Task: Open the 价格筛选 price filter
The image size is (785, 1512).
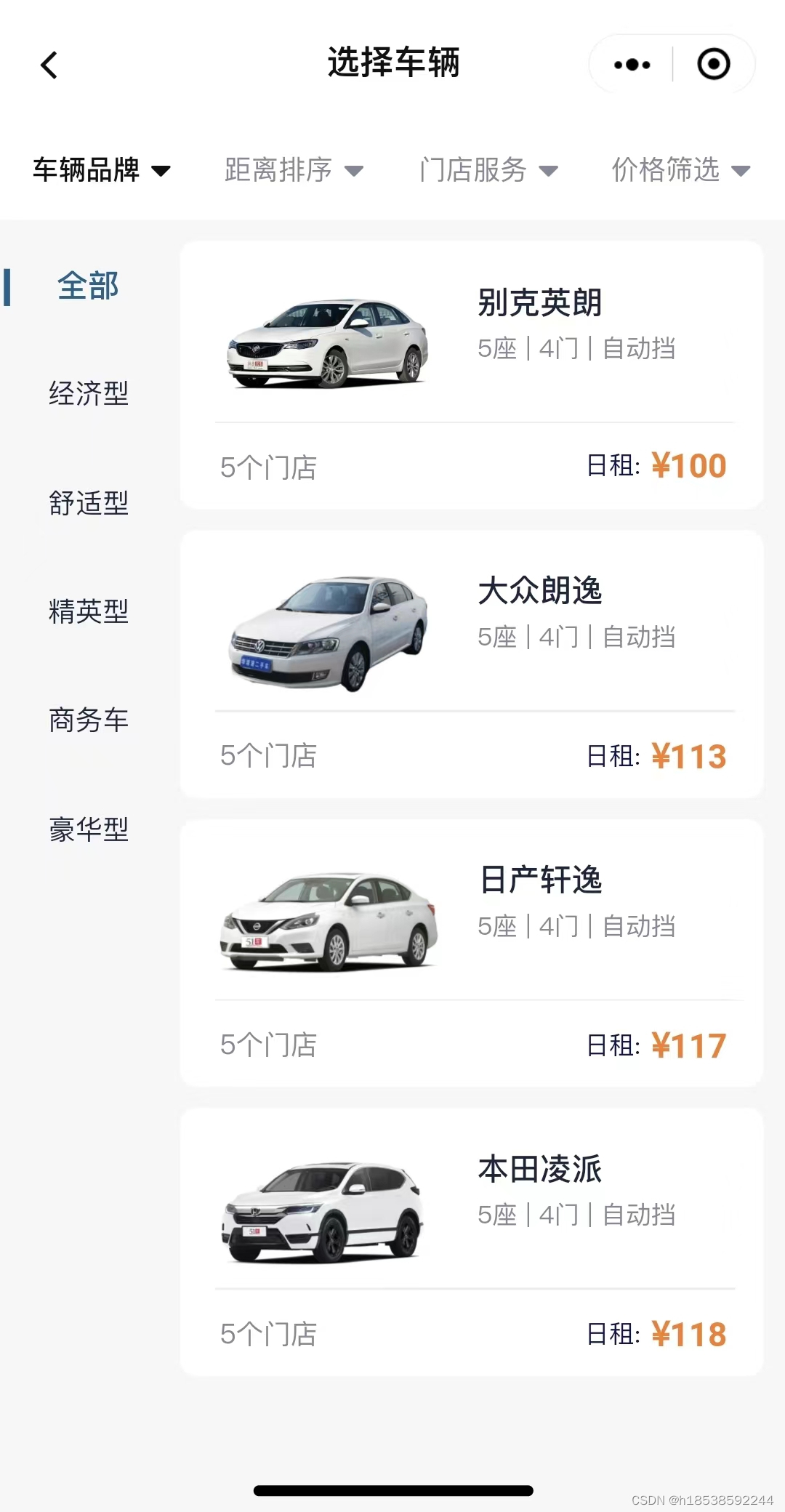Action: click(680, 170)
